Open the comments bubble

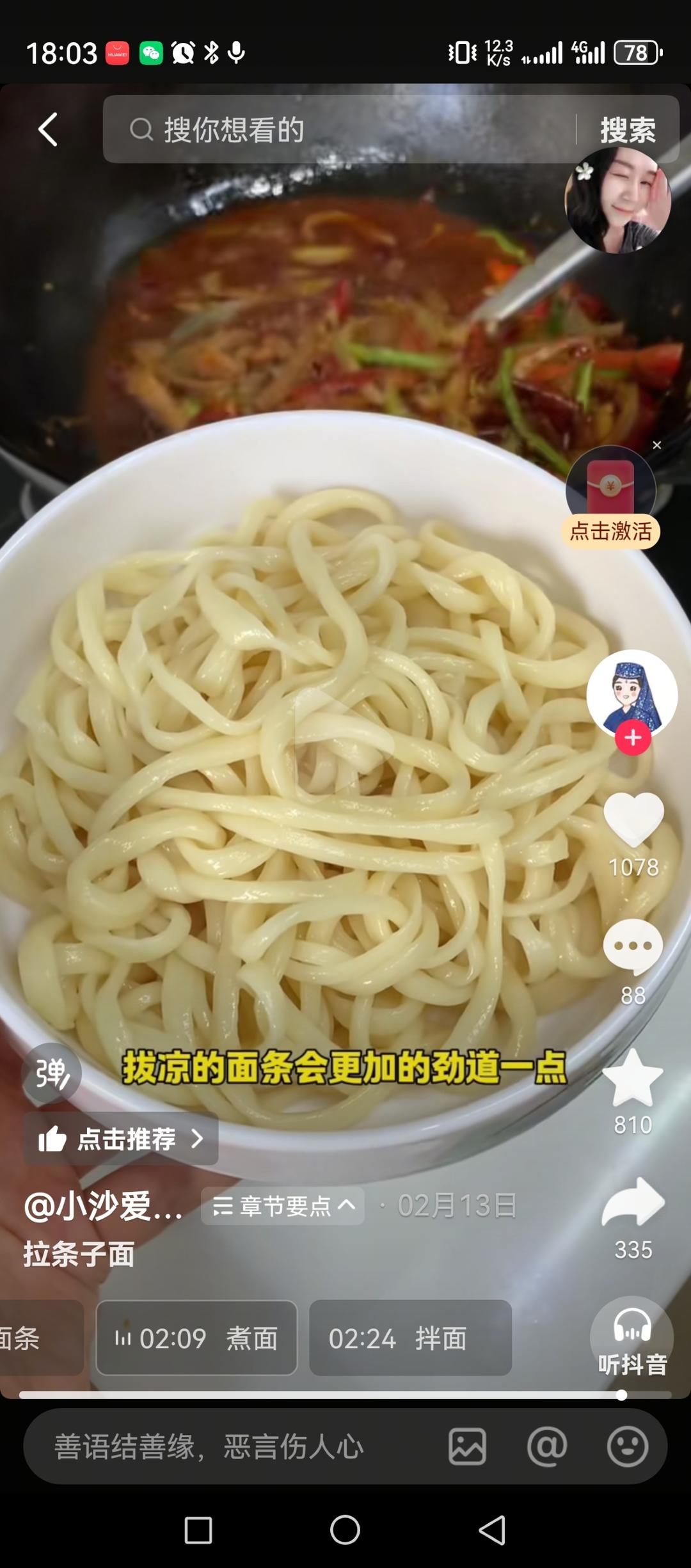pyautogui.click(x=633, y=946)
